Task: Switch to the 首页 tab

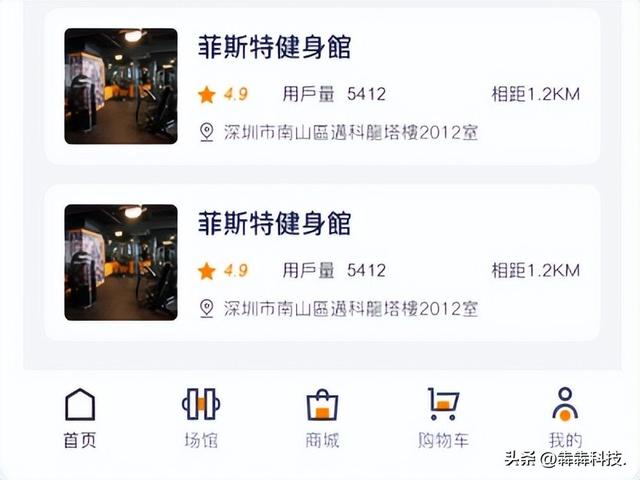Action: coord(80,417)
